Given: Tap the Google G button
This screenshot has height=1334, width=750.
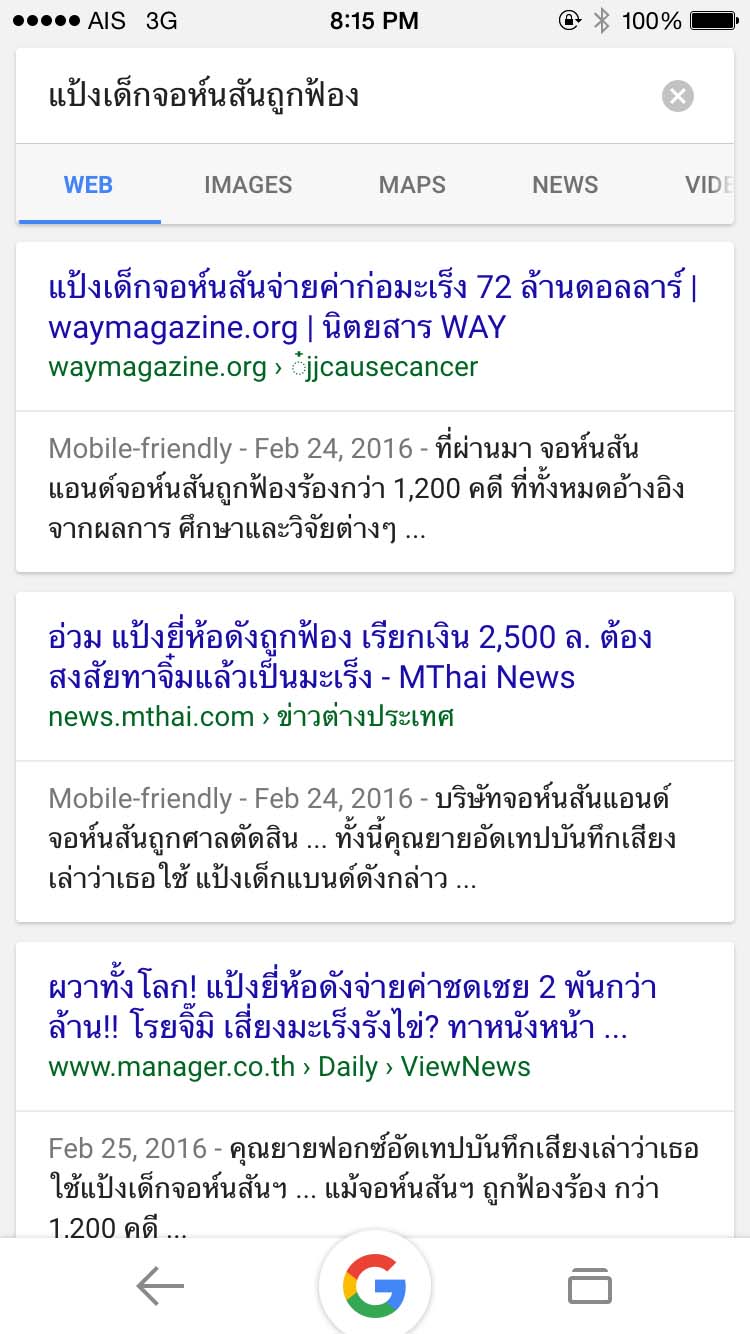Looking at the screenshot, I should (375, 1286).
